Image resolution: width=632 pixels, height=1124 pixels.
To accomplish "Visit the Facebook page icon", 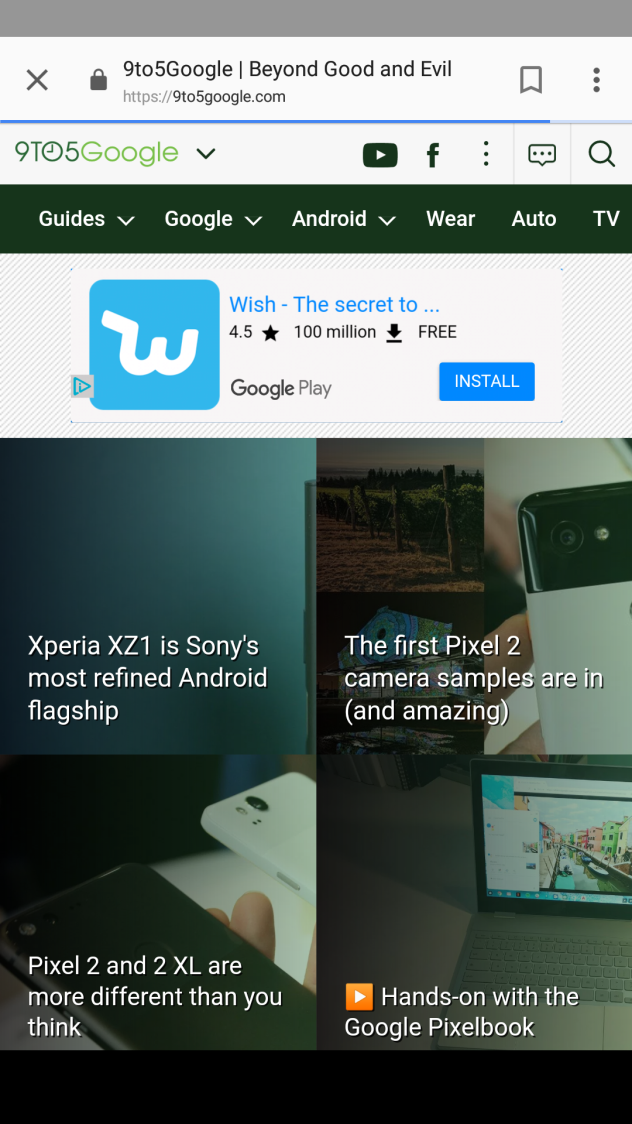I will 432,155.
